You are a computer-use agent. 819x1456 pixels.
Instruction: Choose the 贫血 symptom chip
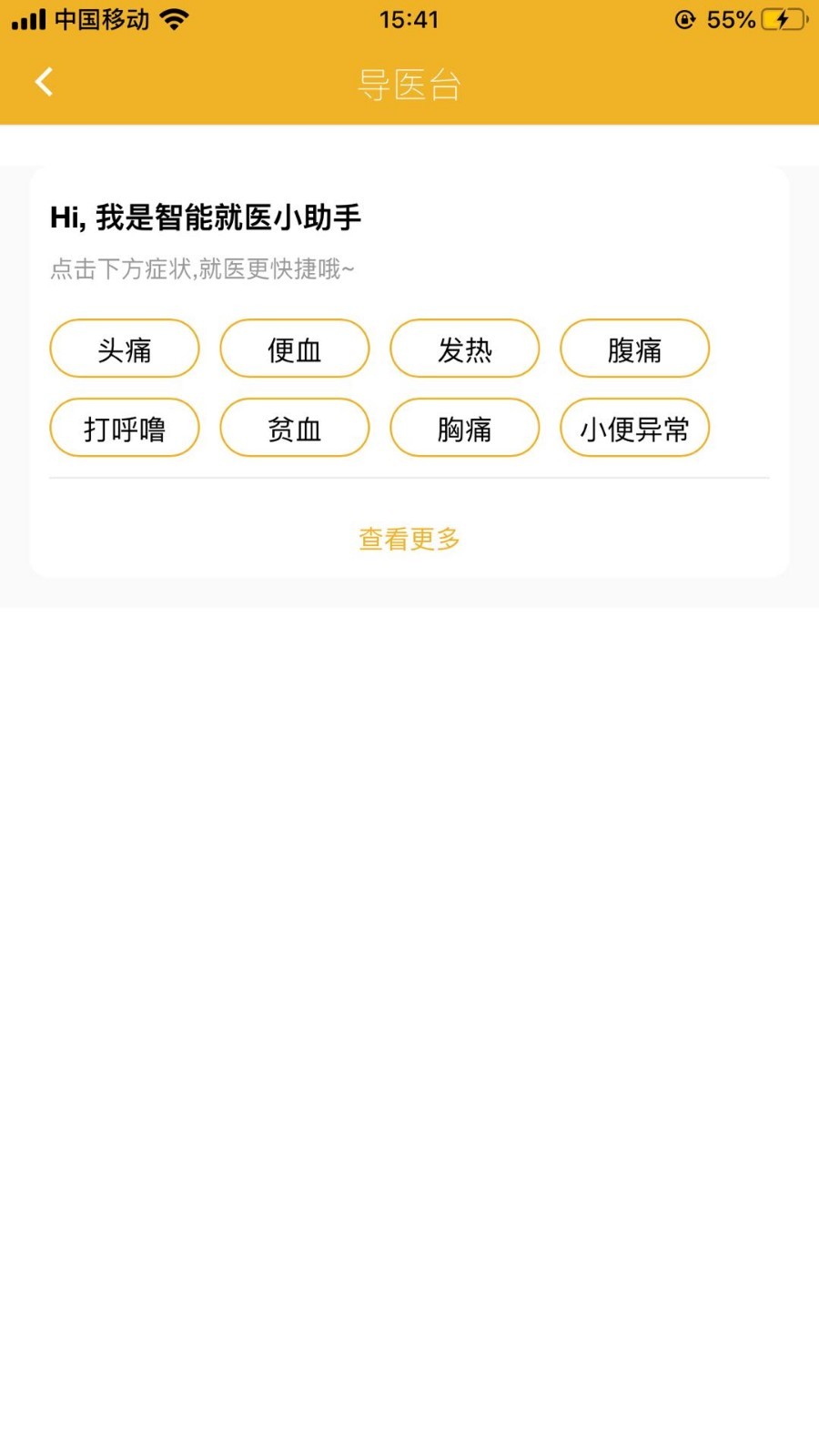(x=295, y=428)
